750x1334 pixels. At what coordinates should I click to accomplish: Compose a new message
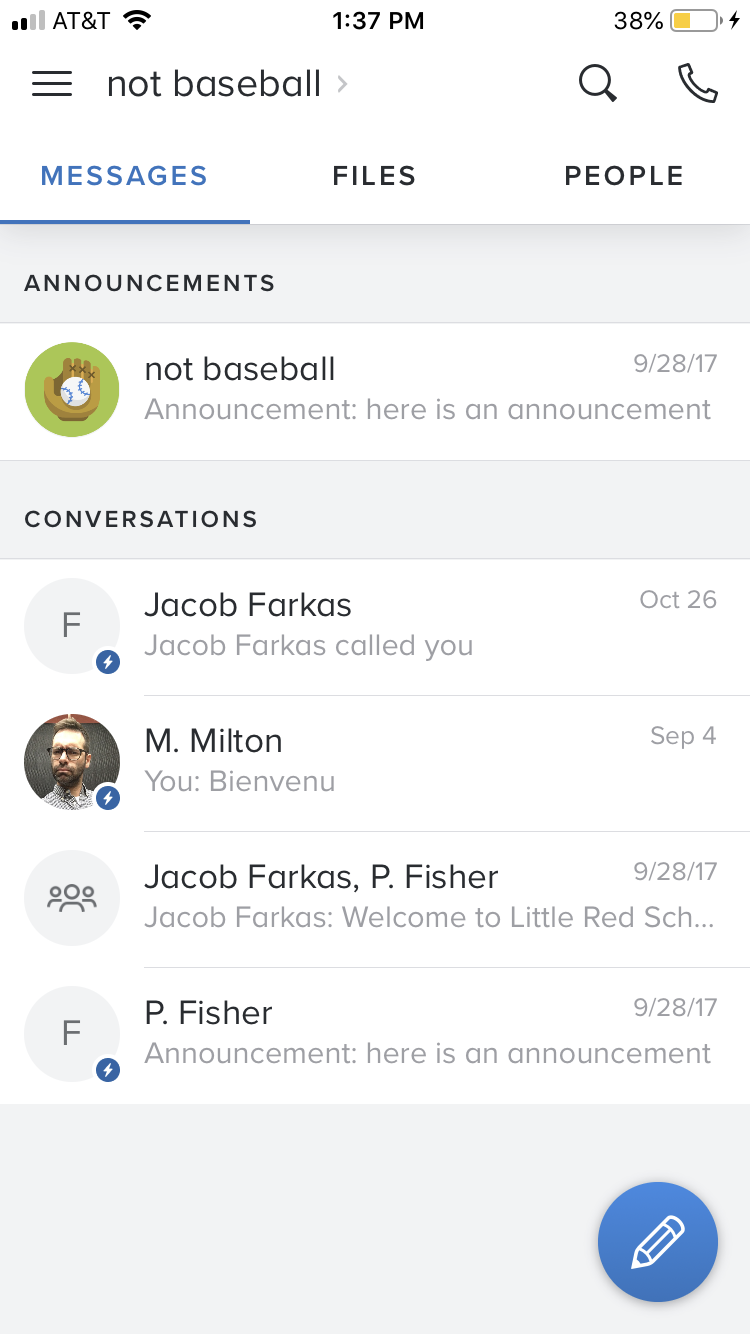(x=657, y=1242)
